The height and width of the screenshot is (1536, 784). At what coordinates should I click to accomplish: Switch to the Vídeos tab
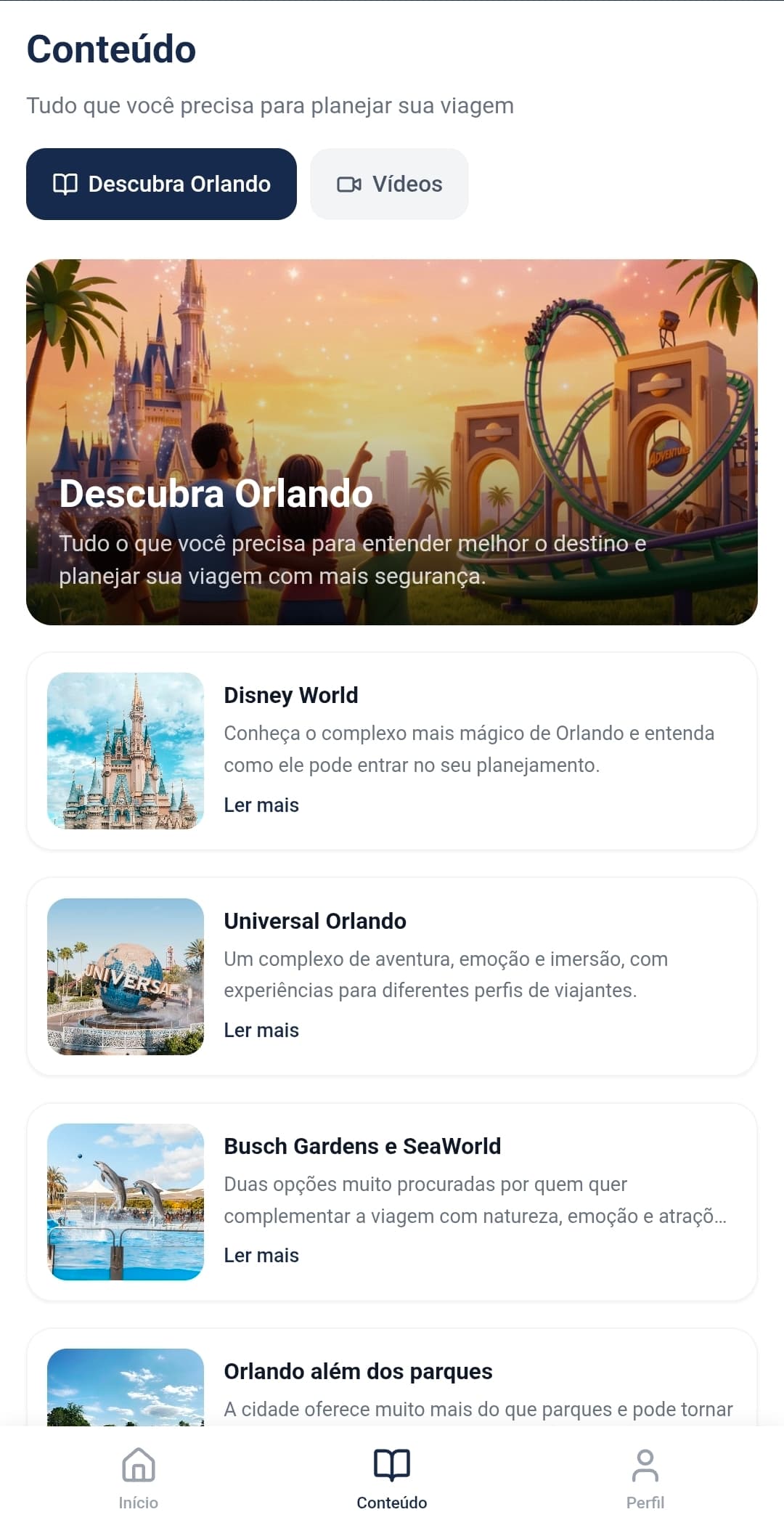pyautogui.click(x=389, y=184)
